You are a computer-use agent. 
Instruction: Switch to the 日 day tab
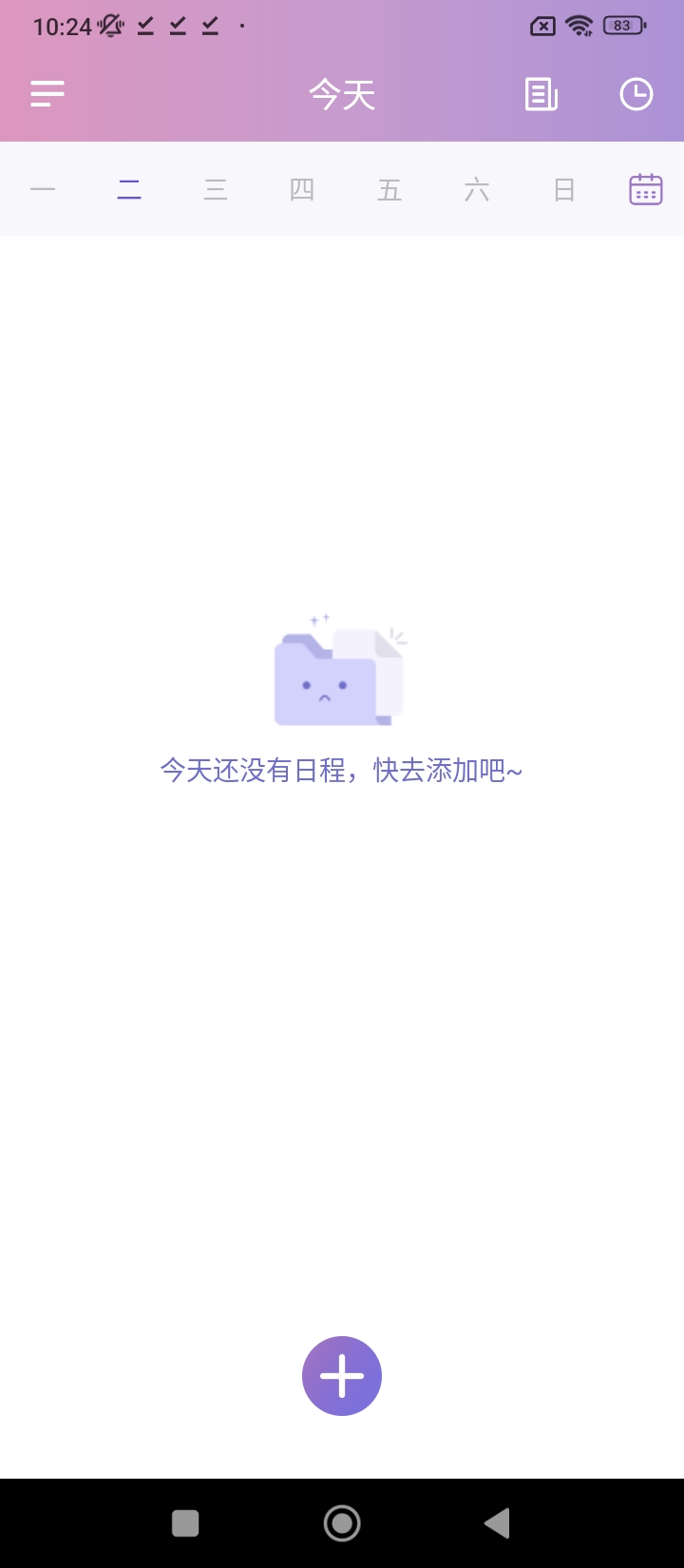(x=564, y=190)
